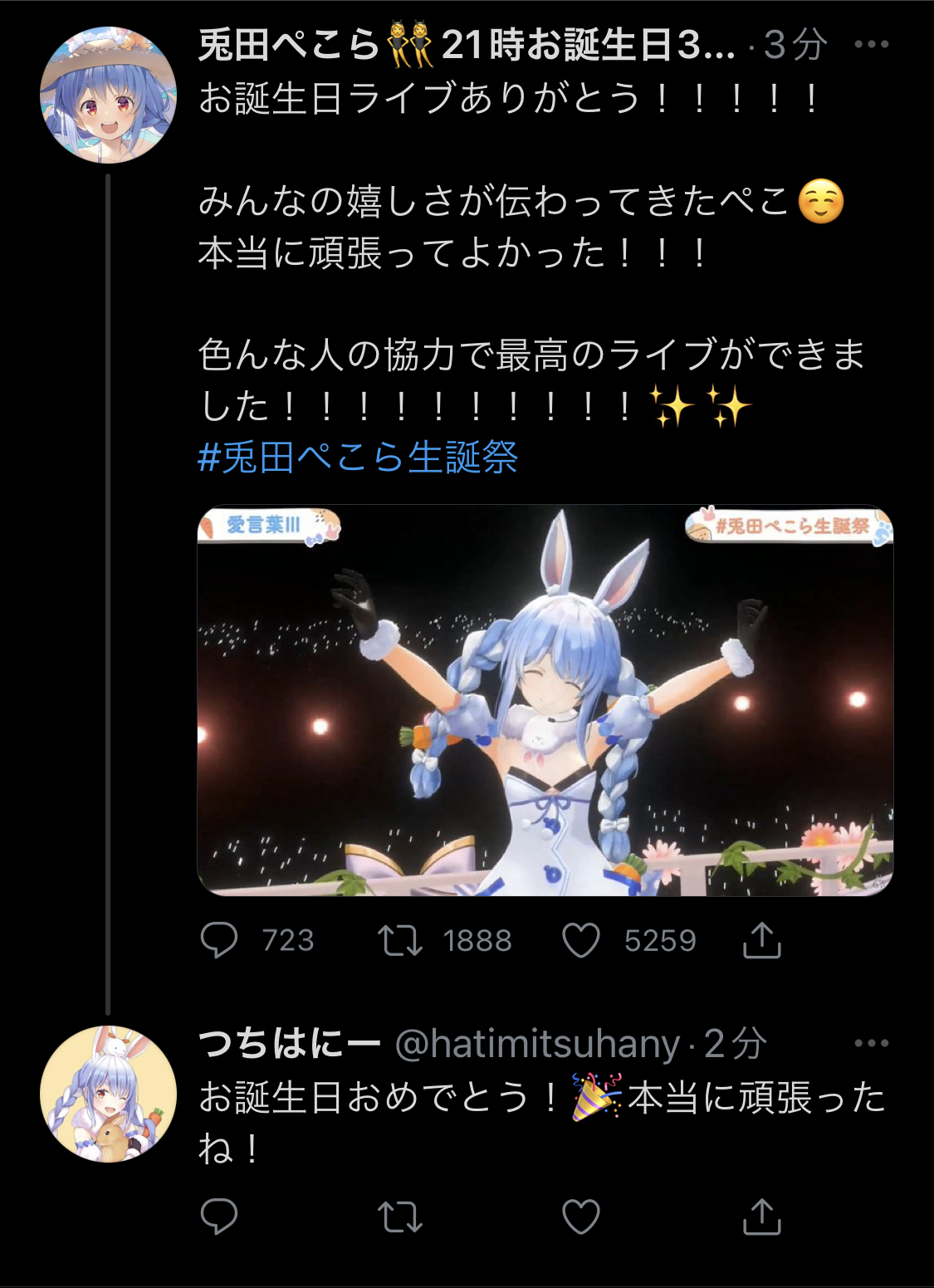Open the @hatimitsuhany username

point(537,1044)
